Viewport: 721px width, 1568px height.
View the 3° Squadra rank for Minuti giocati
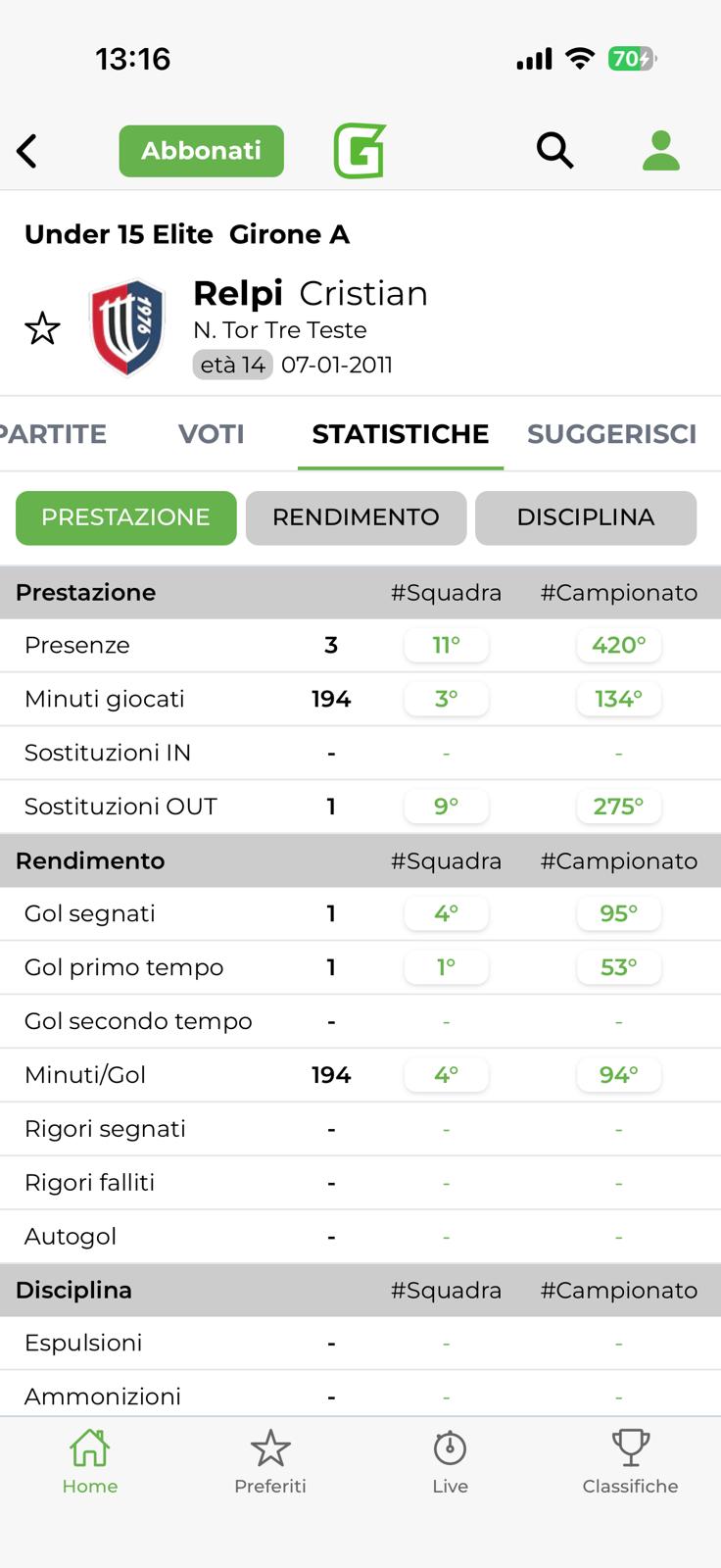tap(446, 699)
